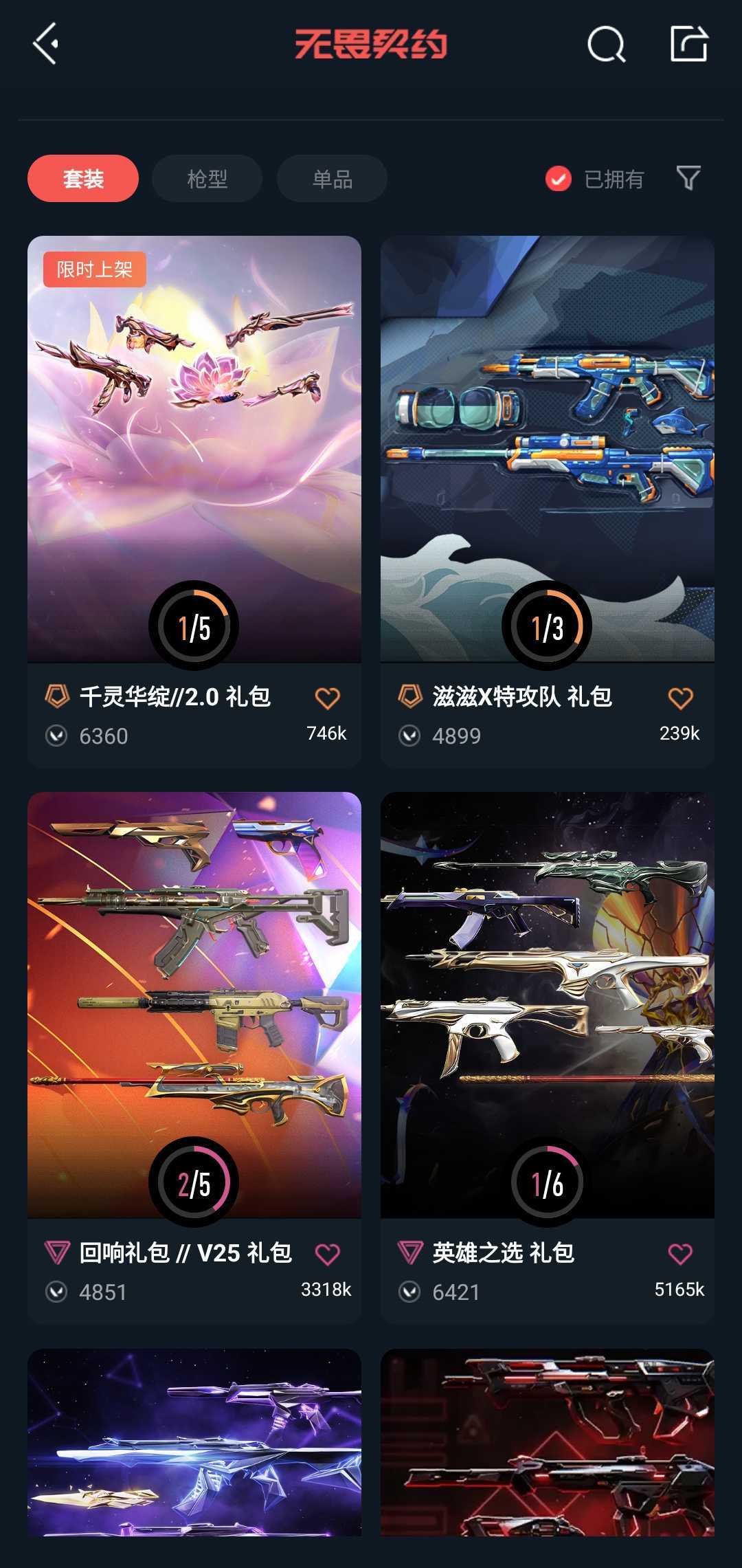The width and height of the screenshot is (742, 1568).
Task: Go back using the top-left arrow
Action: coord(45,44)
